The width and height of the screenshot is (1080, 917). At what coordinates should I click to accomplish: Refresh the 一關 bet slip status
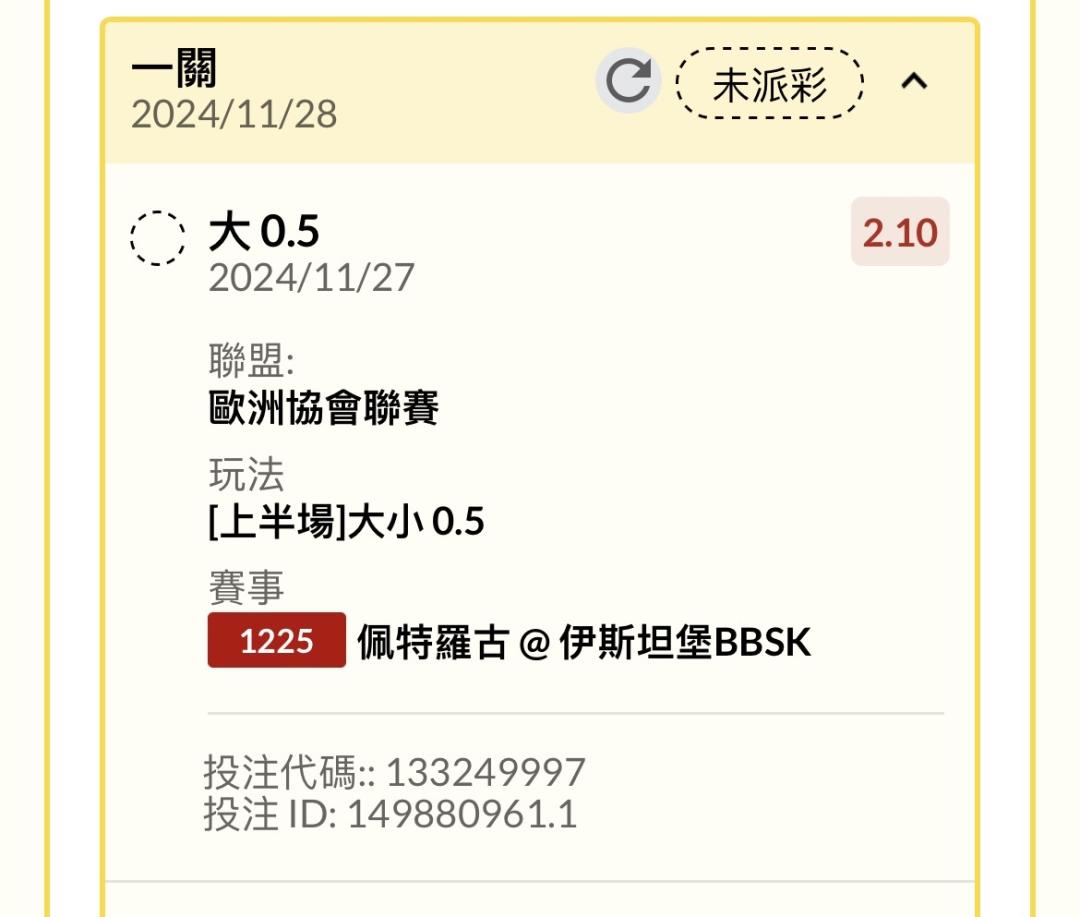[628, 81]
